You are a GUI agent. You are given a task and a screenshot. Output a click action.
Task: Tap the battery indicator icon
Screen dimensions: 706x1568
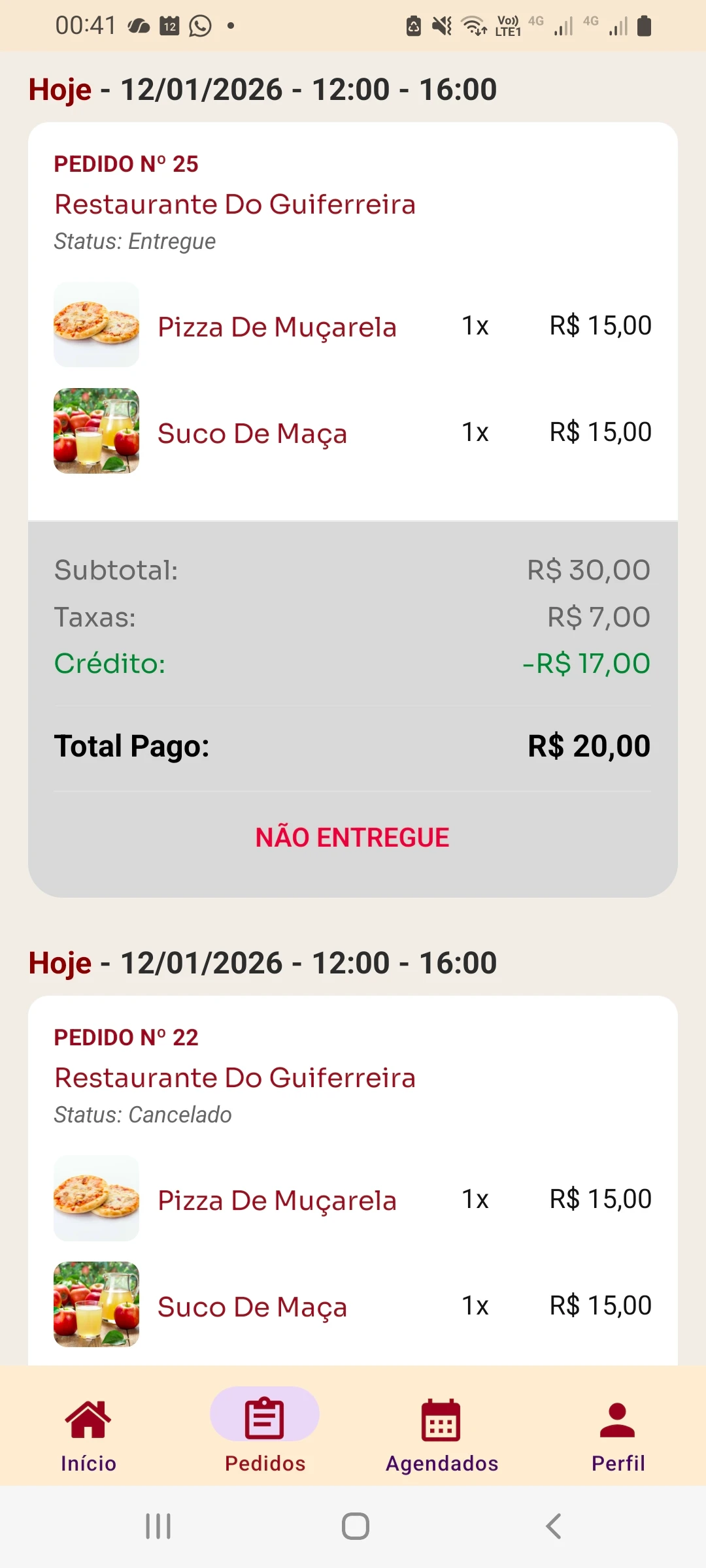point(643,25)
